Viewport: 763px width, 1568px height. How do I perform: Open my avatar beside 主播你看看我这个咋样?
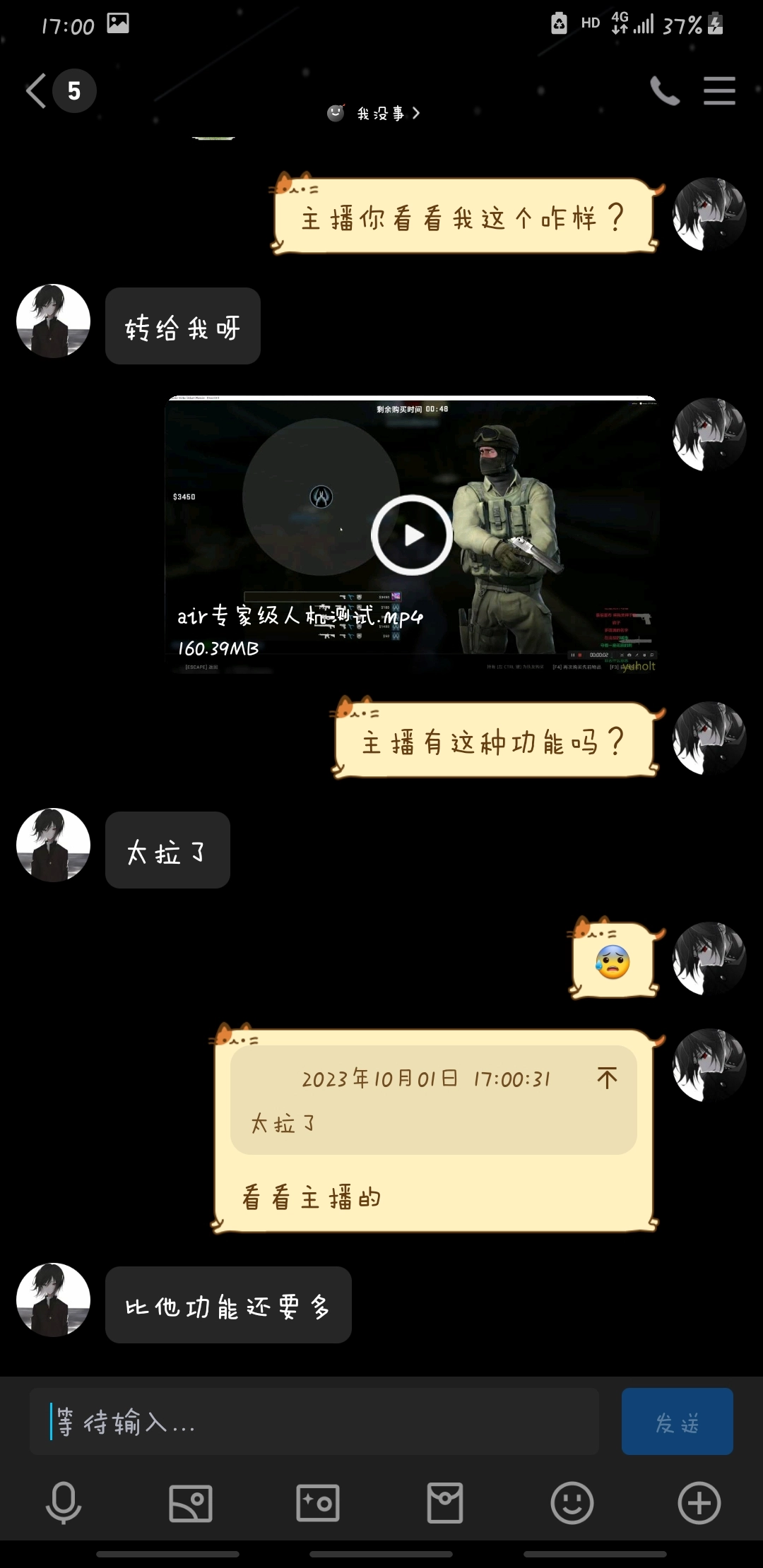click(x=709, y=214)
